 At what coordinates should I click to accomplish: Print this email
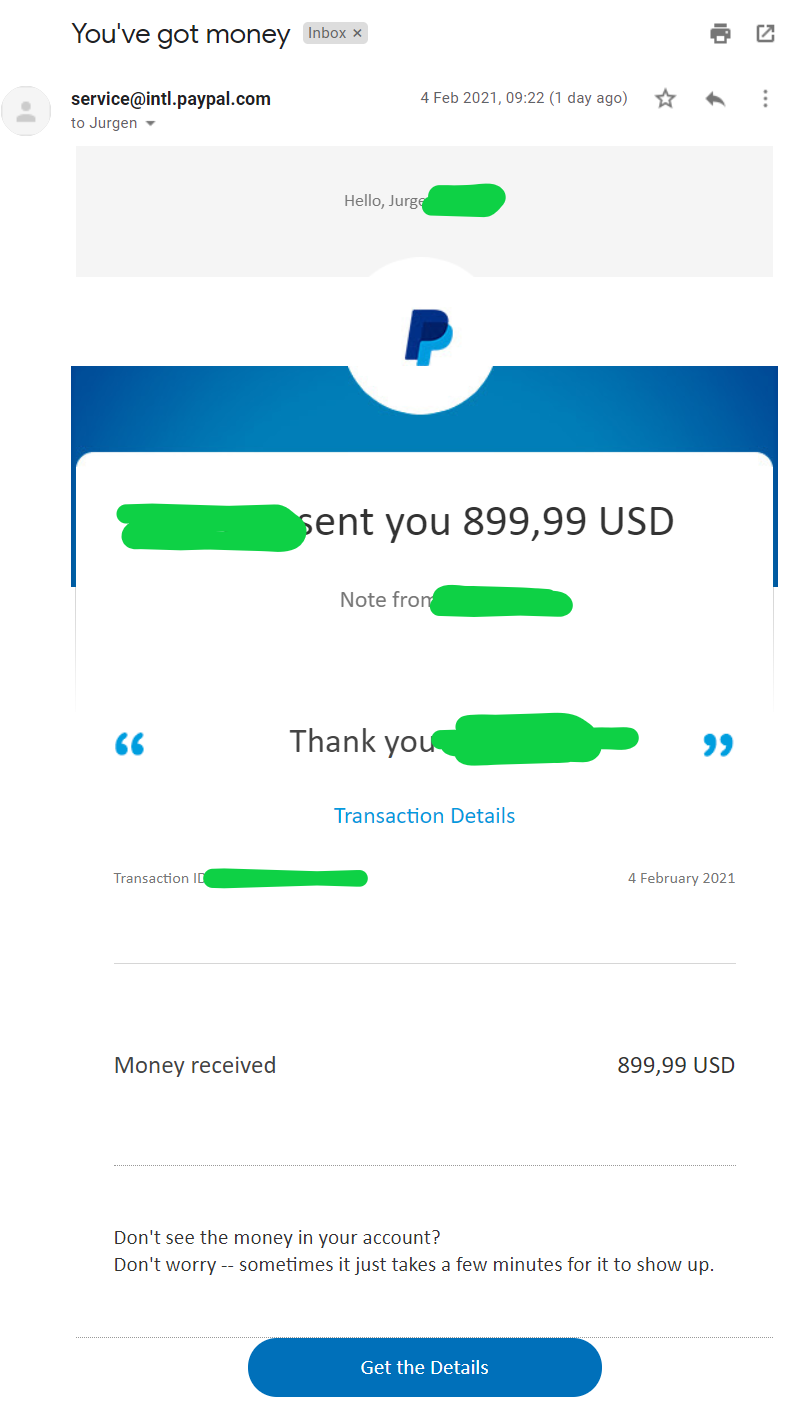tap(720, 34)
